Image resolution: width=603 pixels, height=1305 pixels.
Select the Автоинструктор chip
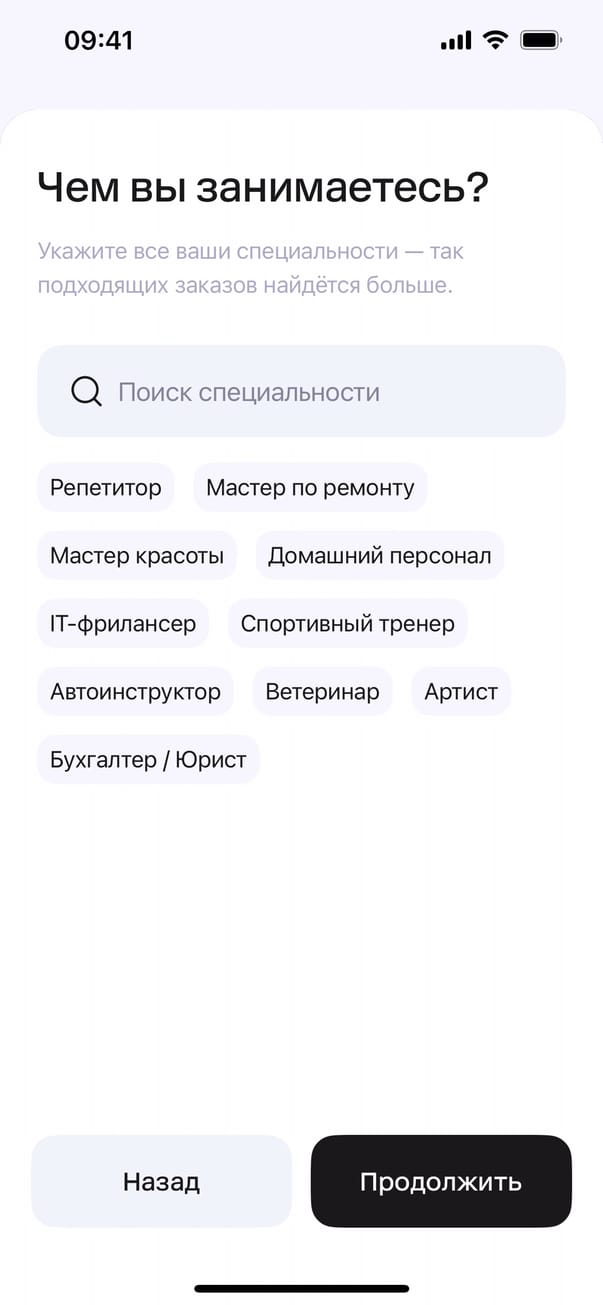(136, 692)
